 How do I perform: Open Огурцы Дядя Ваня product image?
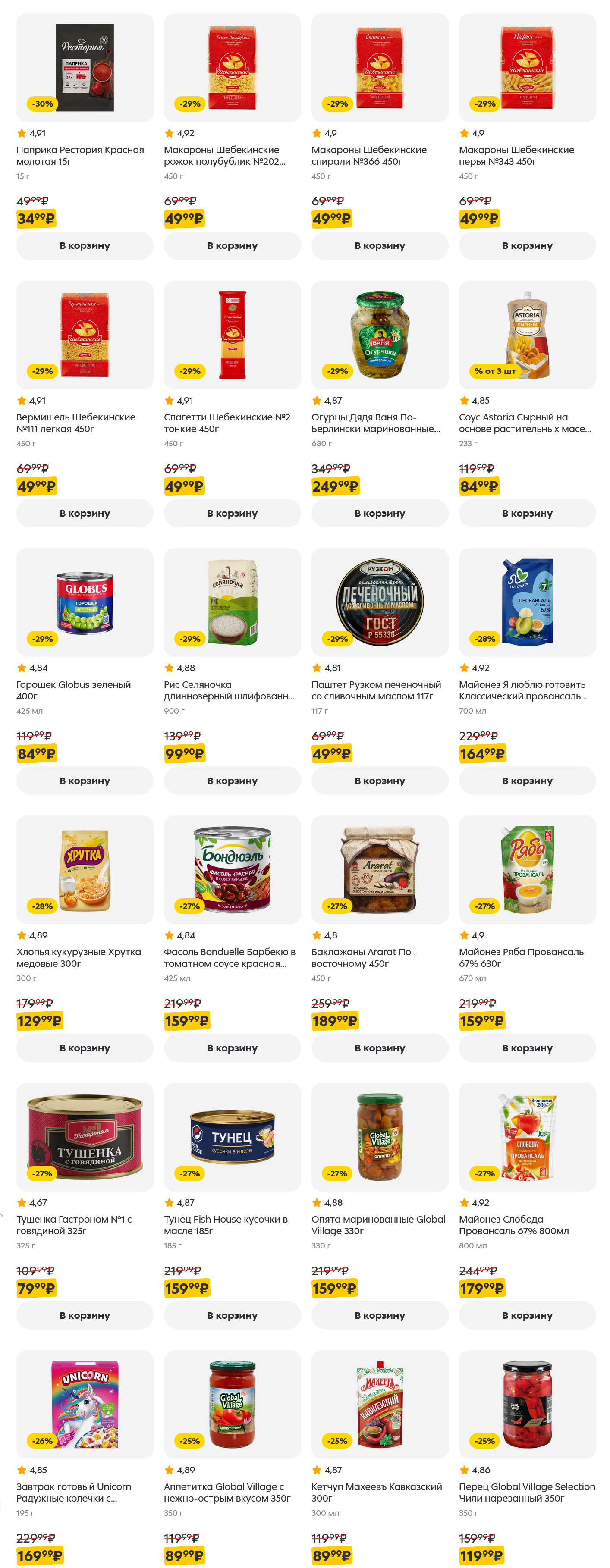(x=379, y=335)
